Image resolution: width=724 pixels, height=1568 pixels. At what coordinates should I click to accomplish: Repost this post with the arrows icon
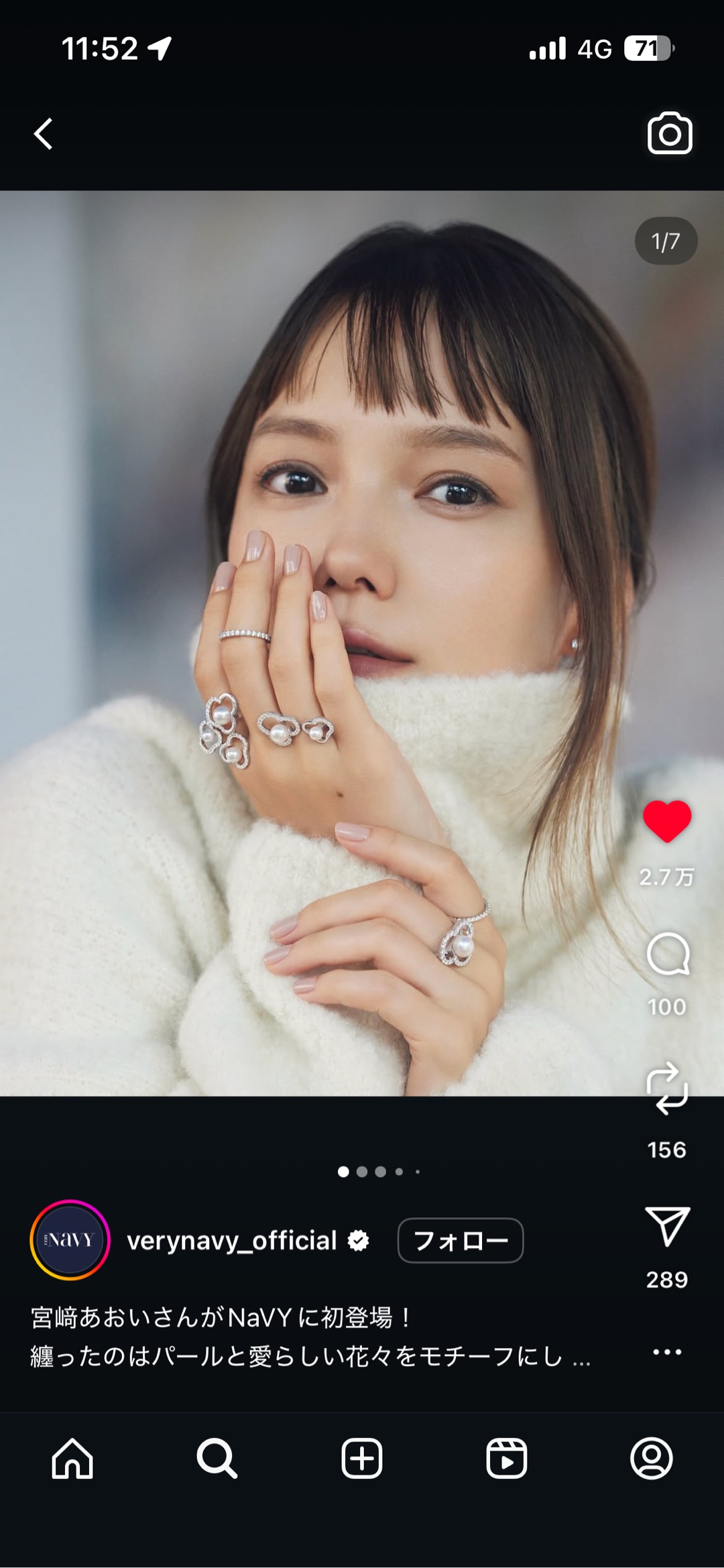tap(667, 1088)
